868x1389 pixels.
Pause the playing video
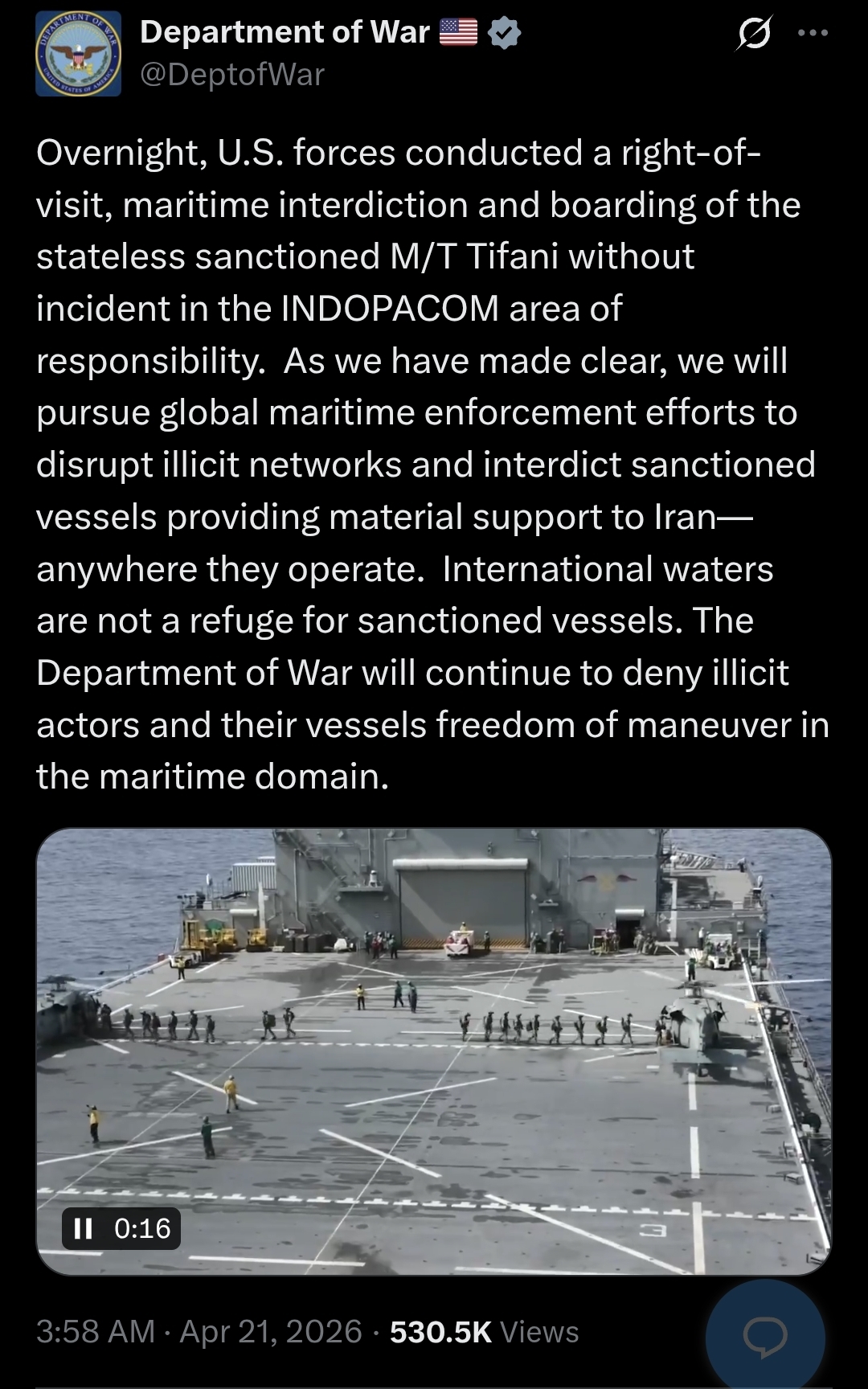coord(84,1228)
